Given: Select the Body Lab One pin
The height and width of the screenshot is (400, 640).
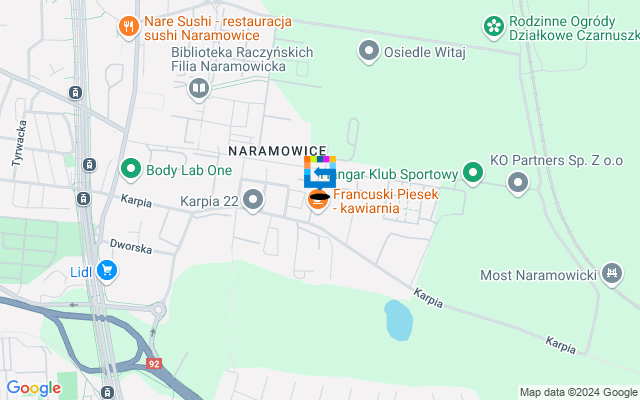Looking at the screenshot, I should tap(130, 170).
